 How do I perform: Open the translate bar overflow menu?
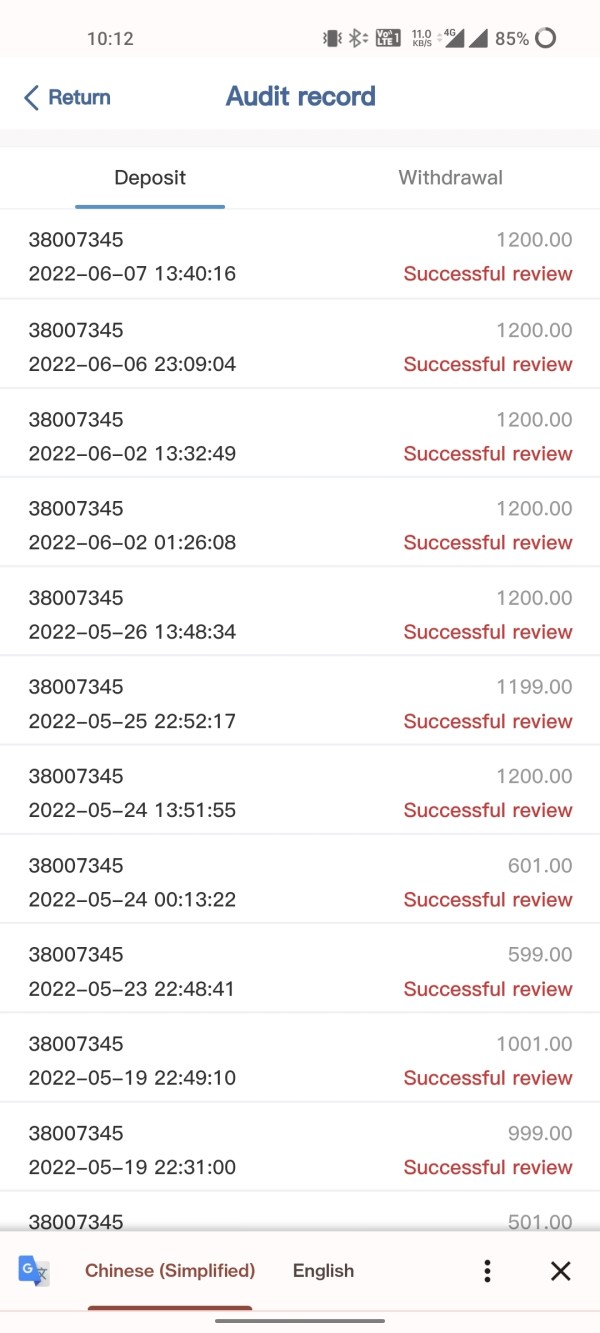click(487, 1271)
